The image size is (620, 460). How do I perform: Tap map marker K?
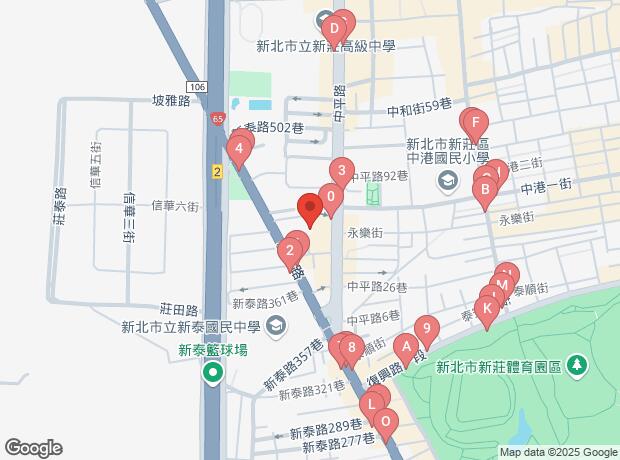[x=486, y=309]
